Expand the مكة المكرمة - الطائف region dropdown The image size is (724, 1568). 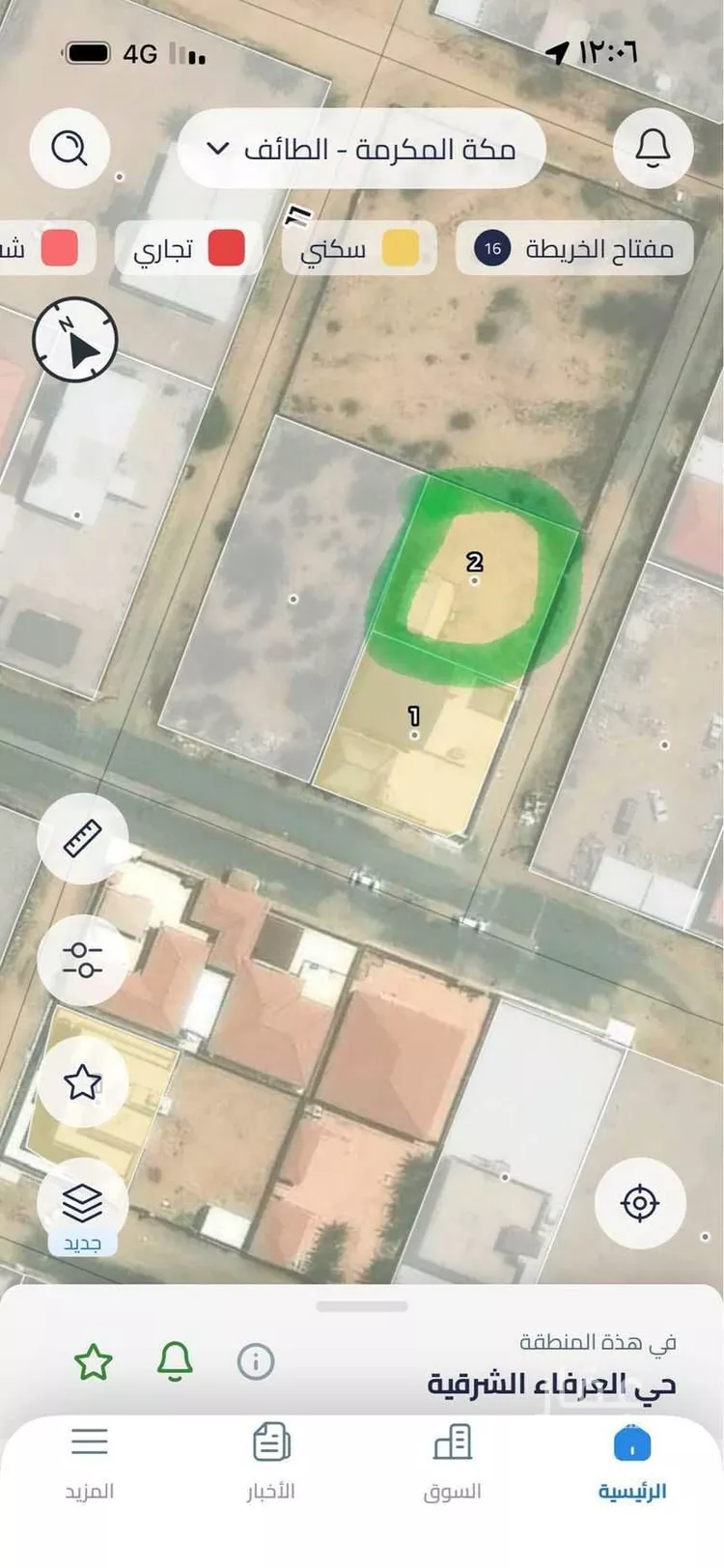[362, 149]
